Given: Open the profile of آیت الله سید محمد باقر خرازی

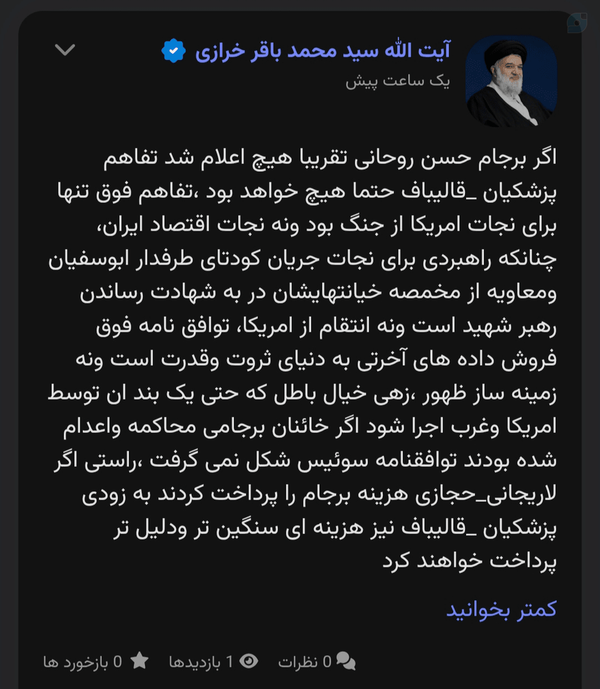Looking at the screenshot, I should click(323, 51).
